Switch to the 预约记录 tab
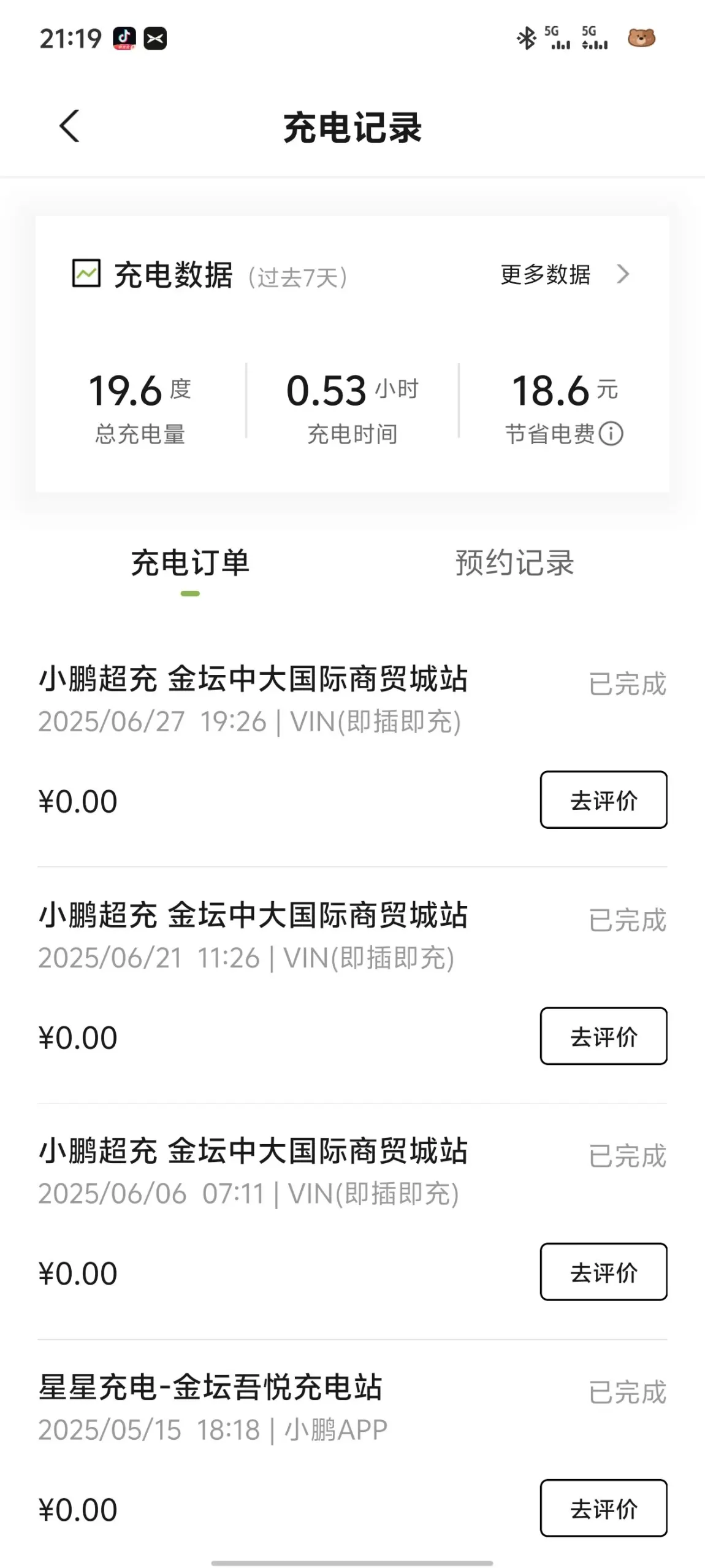 514,563
